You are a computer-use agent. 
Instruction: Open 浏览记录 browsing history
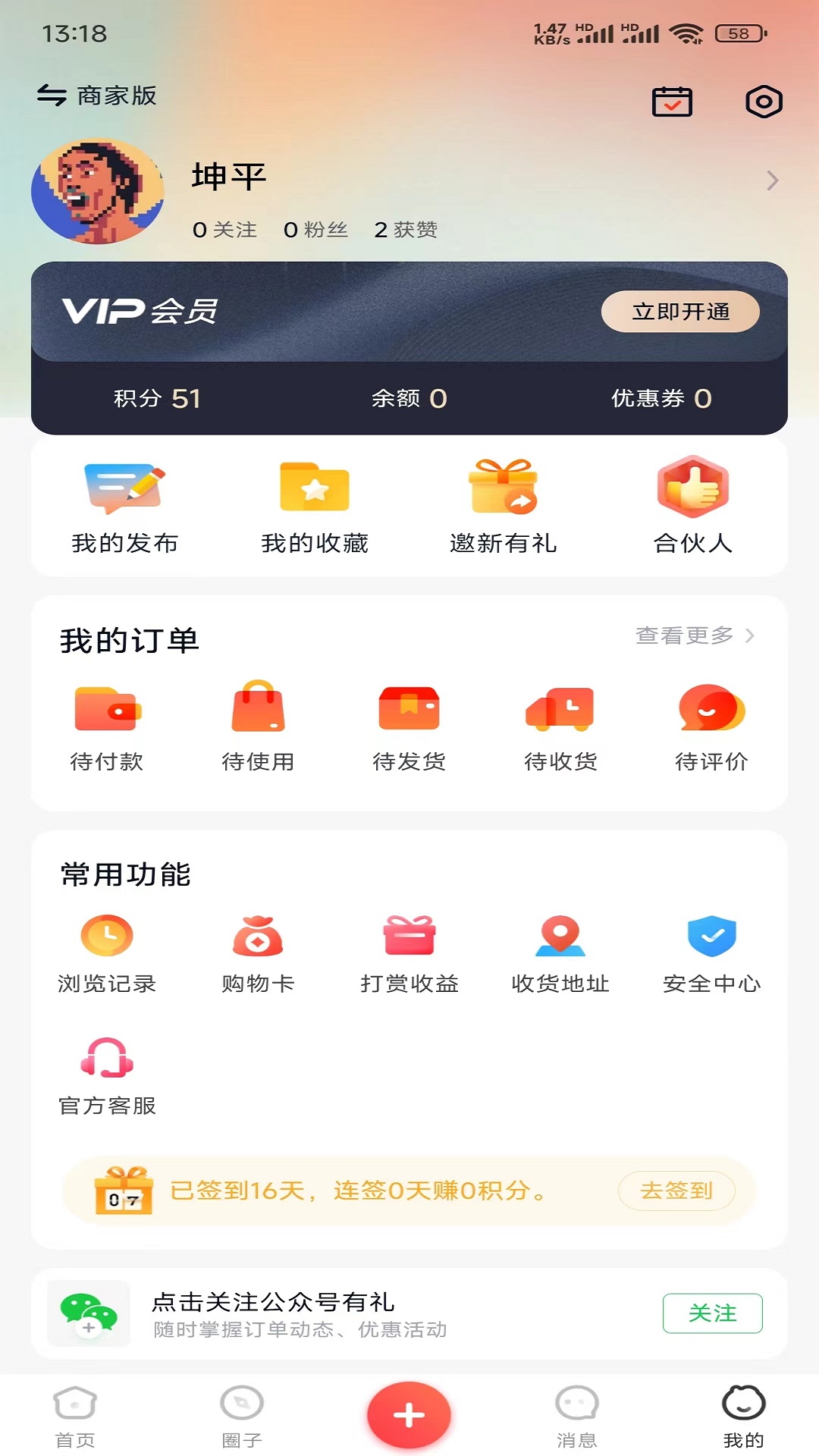[x=107, y=954]
